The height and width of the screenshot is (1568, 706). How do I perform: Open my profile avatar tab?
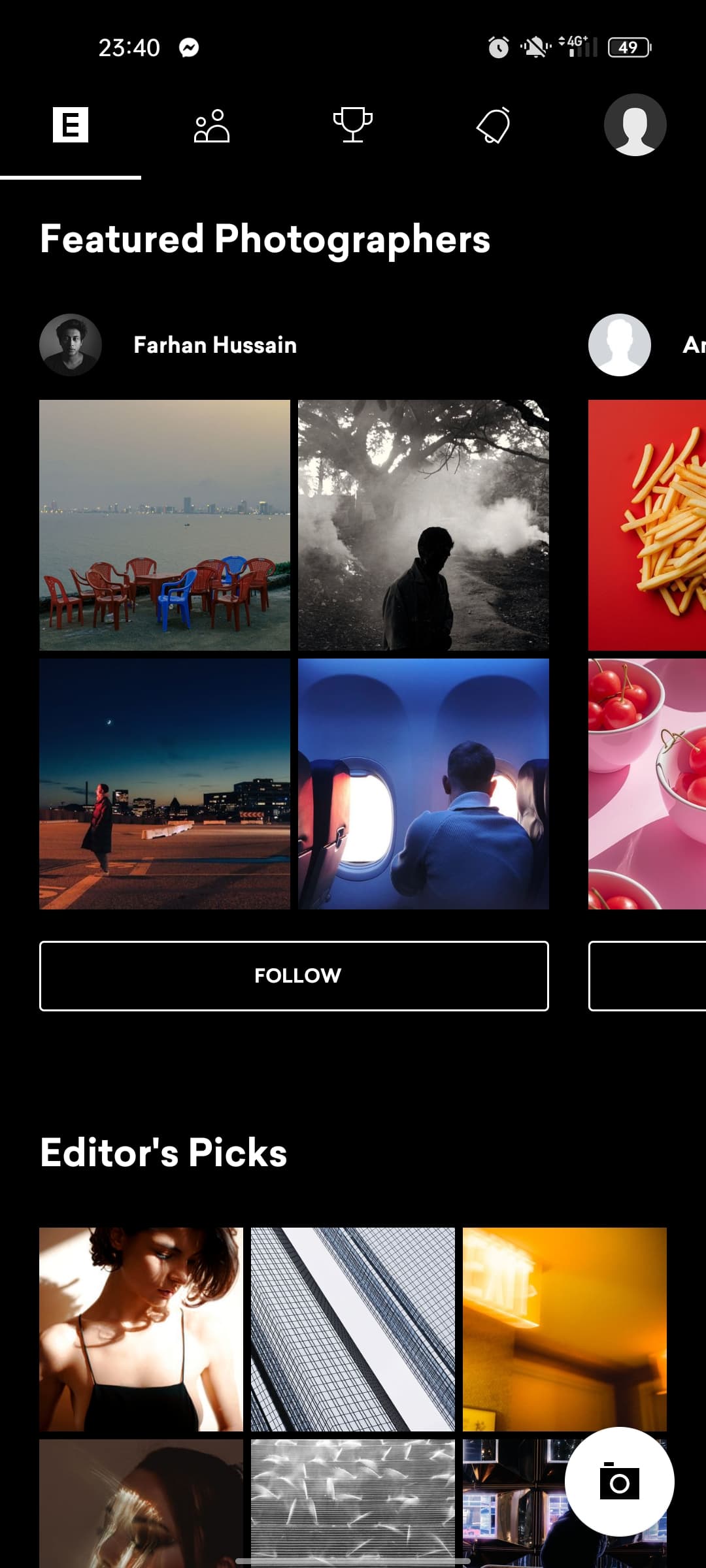coord(635,125)
